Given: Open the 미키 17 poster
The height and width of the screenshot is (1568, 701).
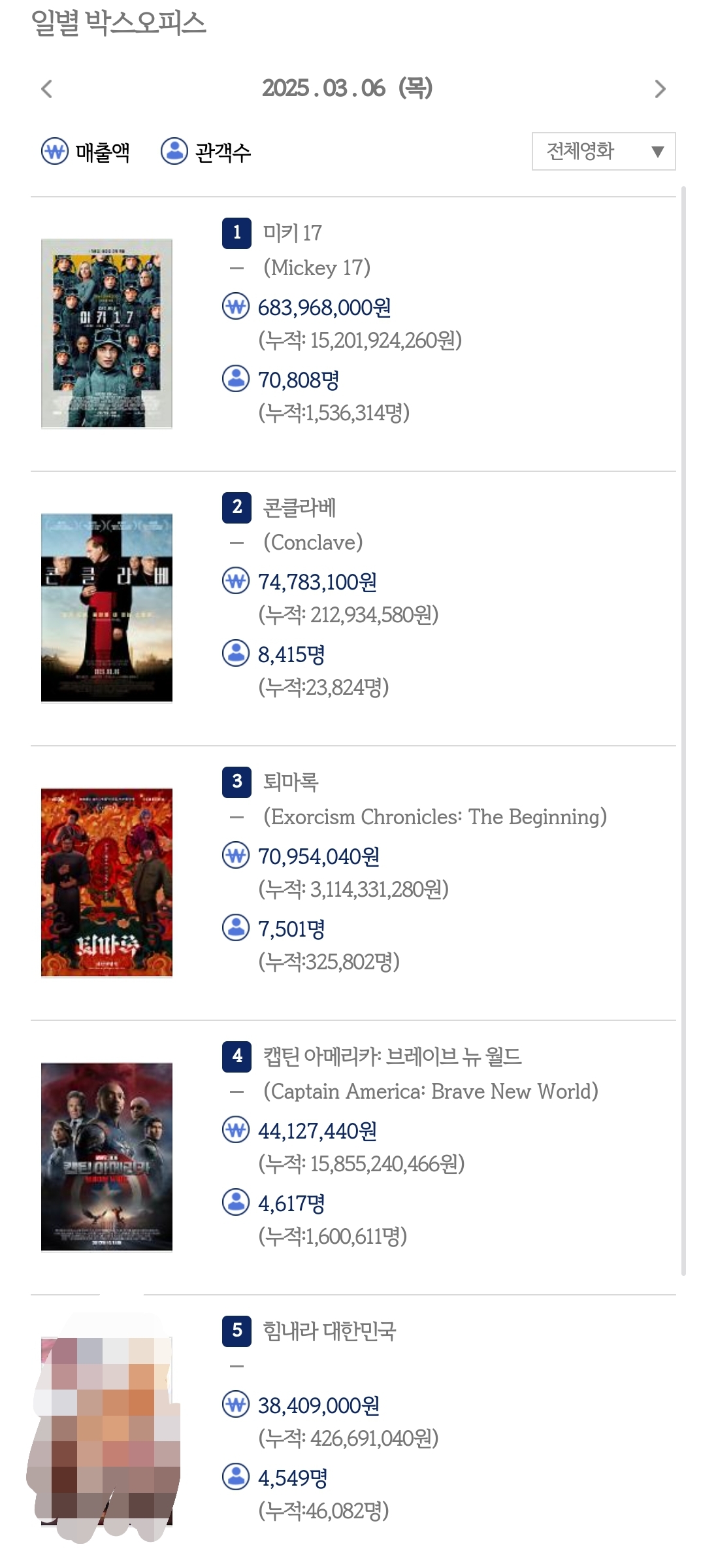Looking at the screenshot, I should [x=106, y=333].
